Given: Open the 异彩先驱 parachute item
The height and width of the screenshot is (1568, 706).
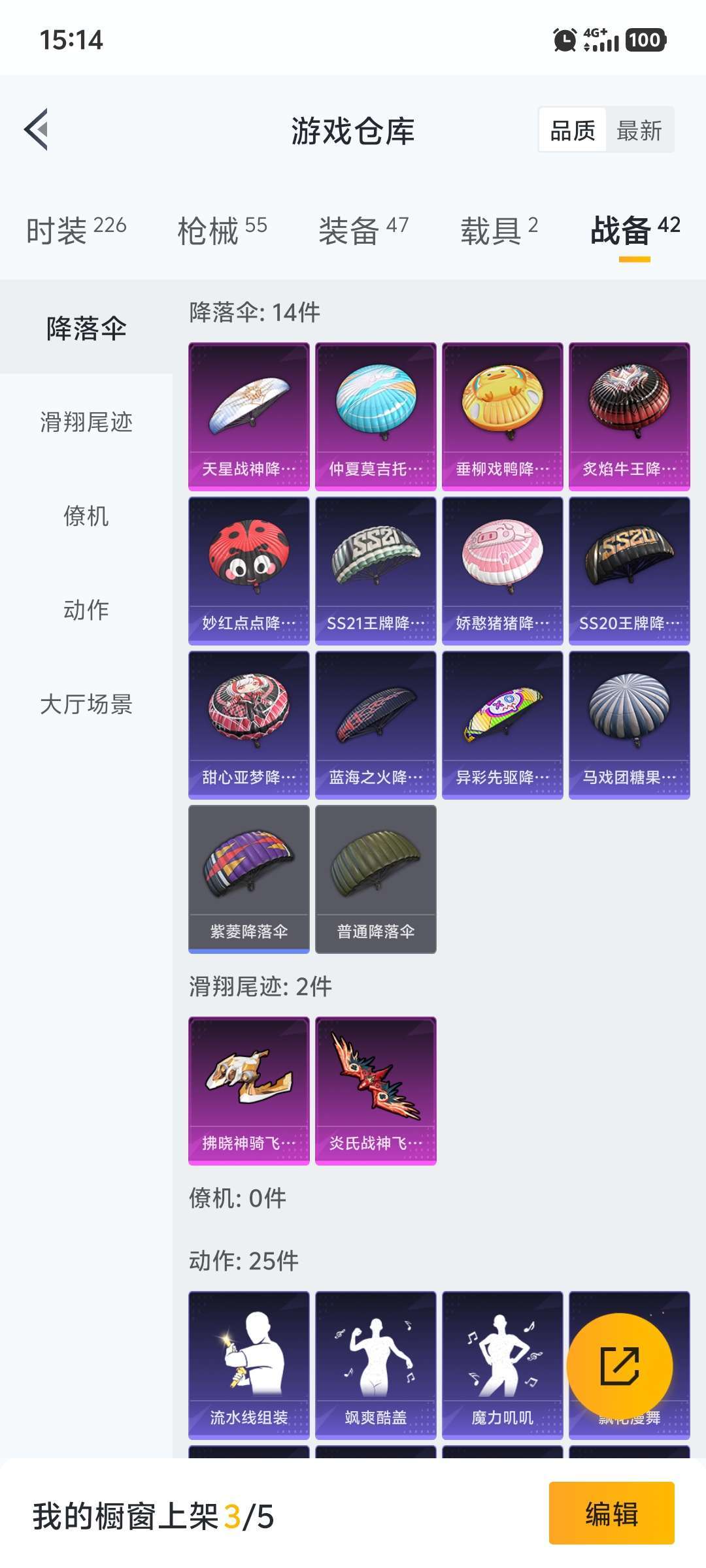Looking at the screenshot, I should pyautogui.click(x=503, y=725).
